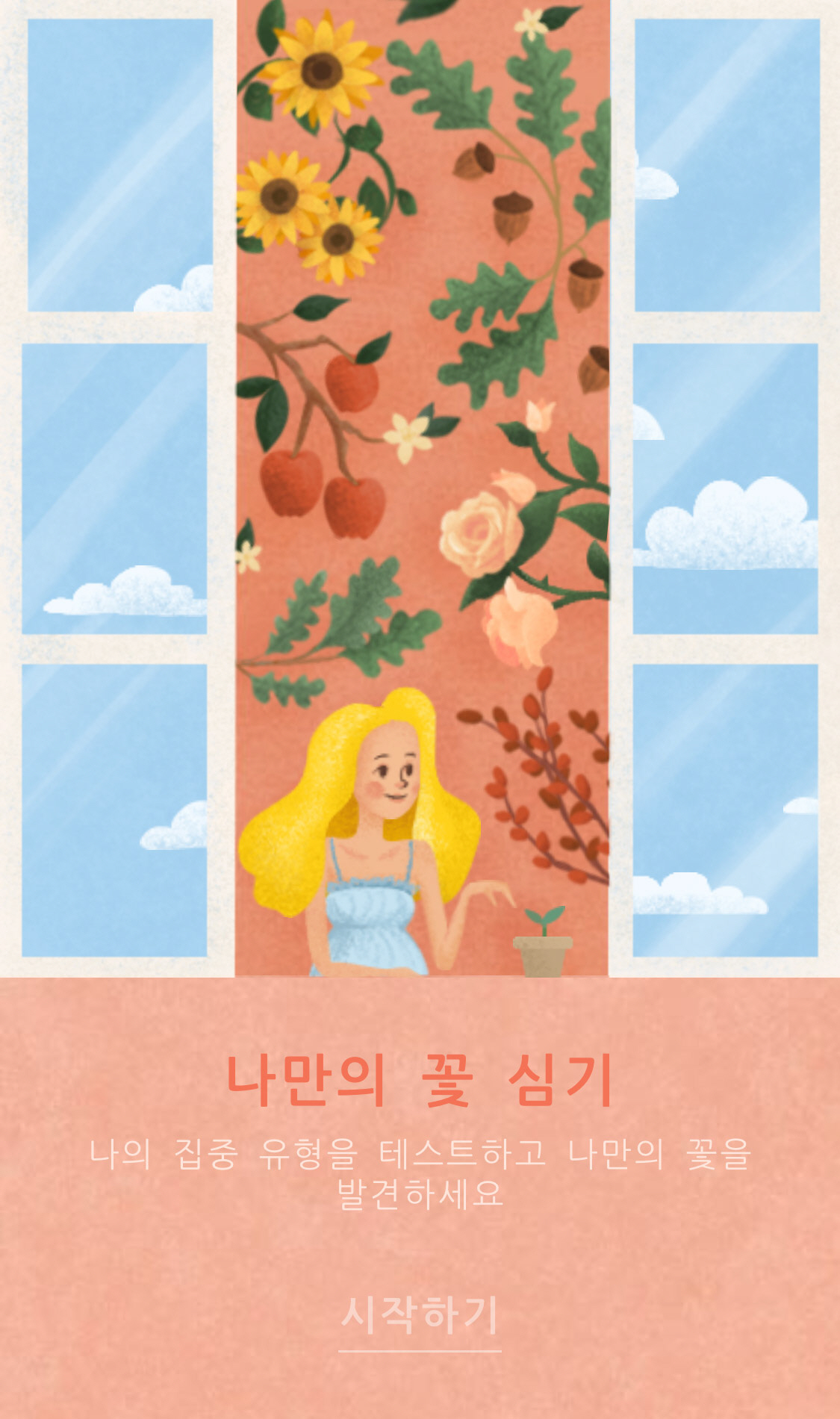Tap 시작하기 to start the test
This screenshot has height=1419, width=840.
[x=420, y=1315]
